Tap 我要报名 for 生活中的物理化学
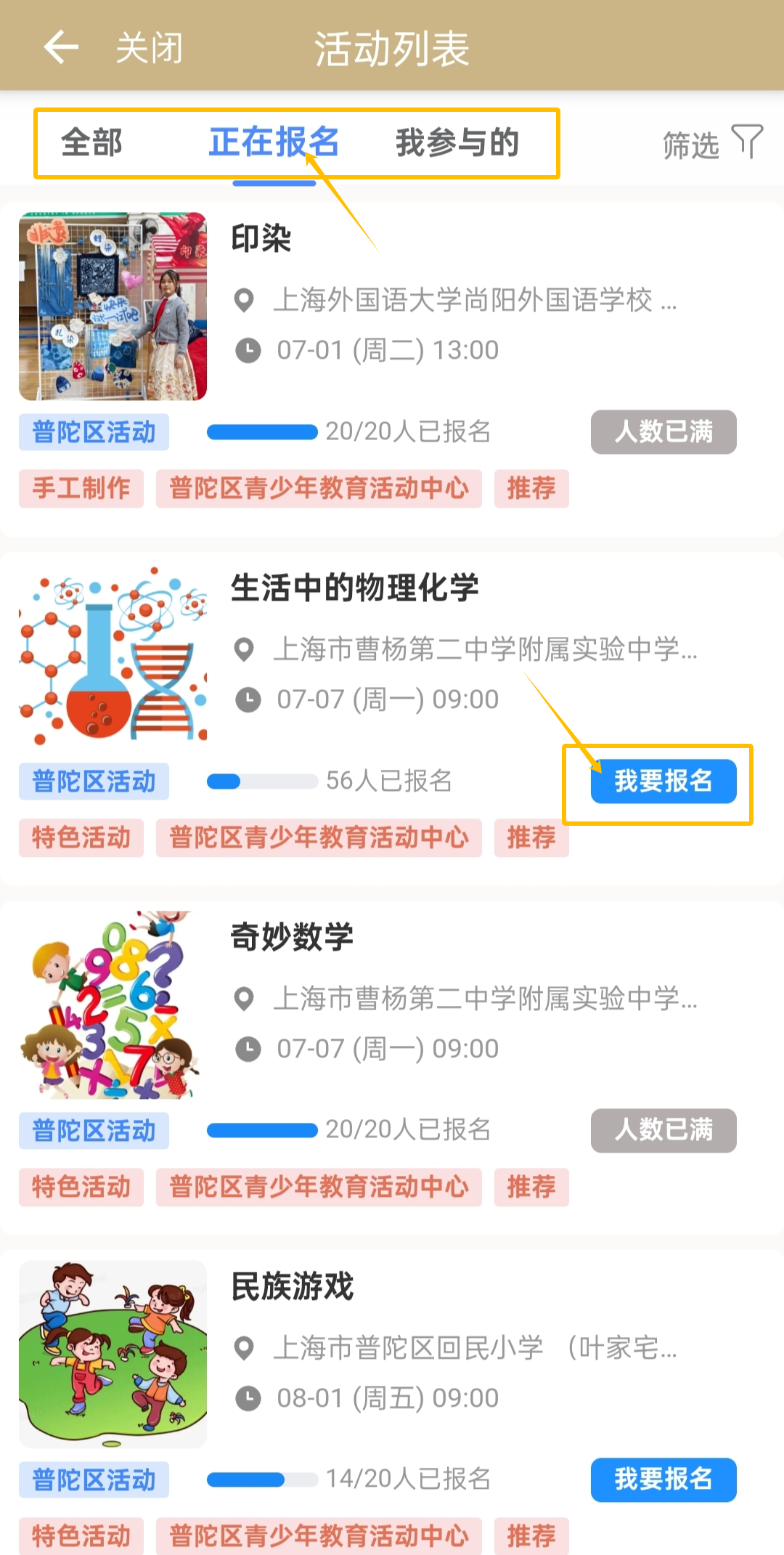 (663, 781)
